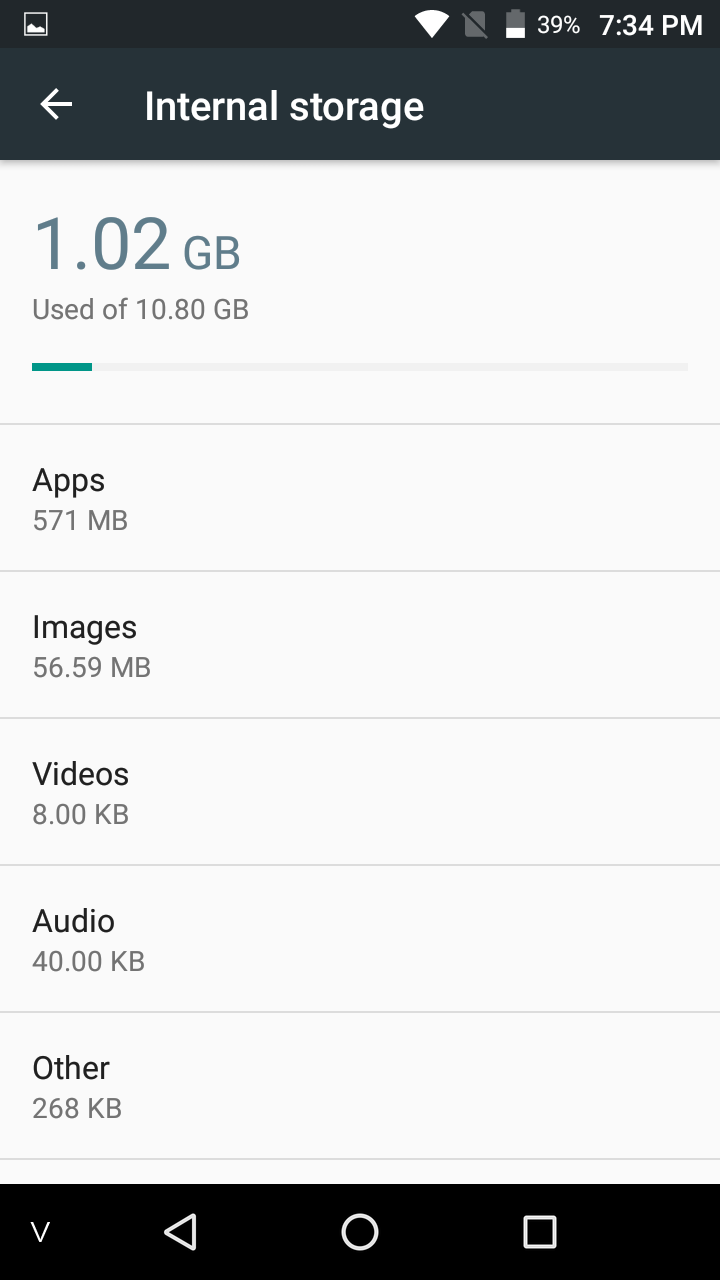Open recent apps from navigation bar
Viewport: 720px width, 1280px height.
(540, 1232)
